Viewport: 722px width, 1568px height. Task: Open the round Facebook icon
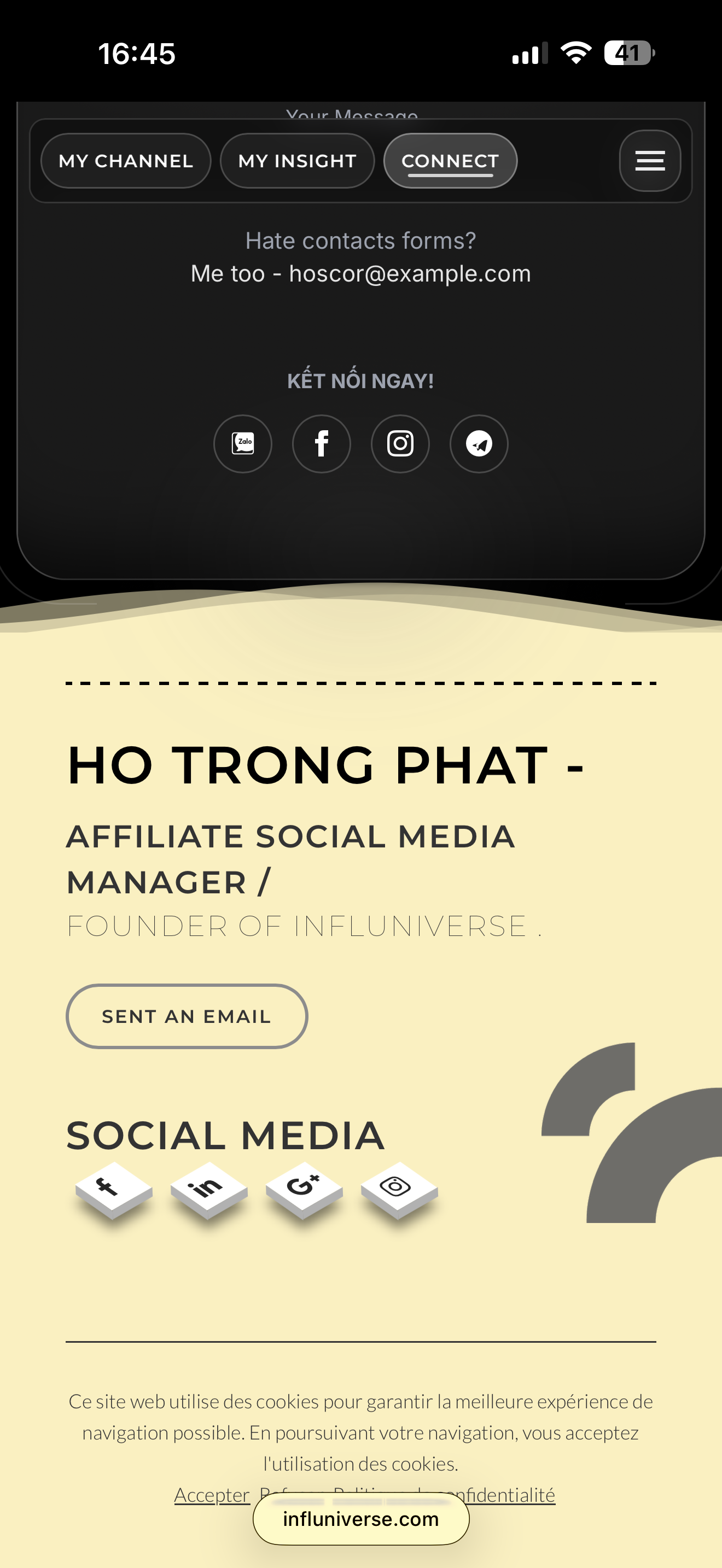pyautogui.click(x=322, y=444)
